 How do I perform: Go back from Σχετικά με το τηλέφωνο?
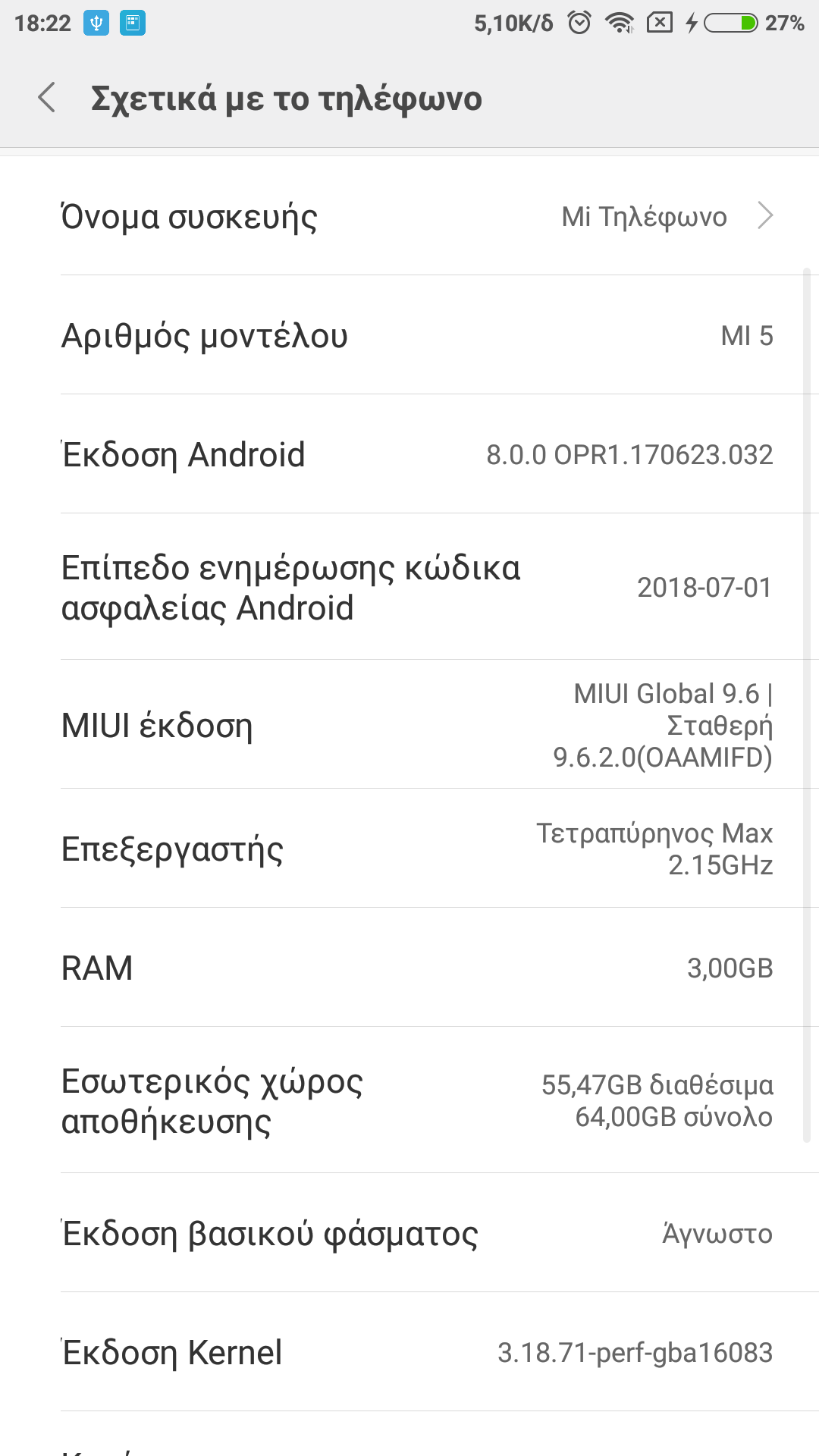tap(47, 98)
